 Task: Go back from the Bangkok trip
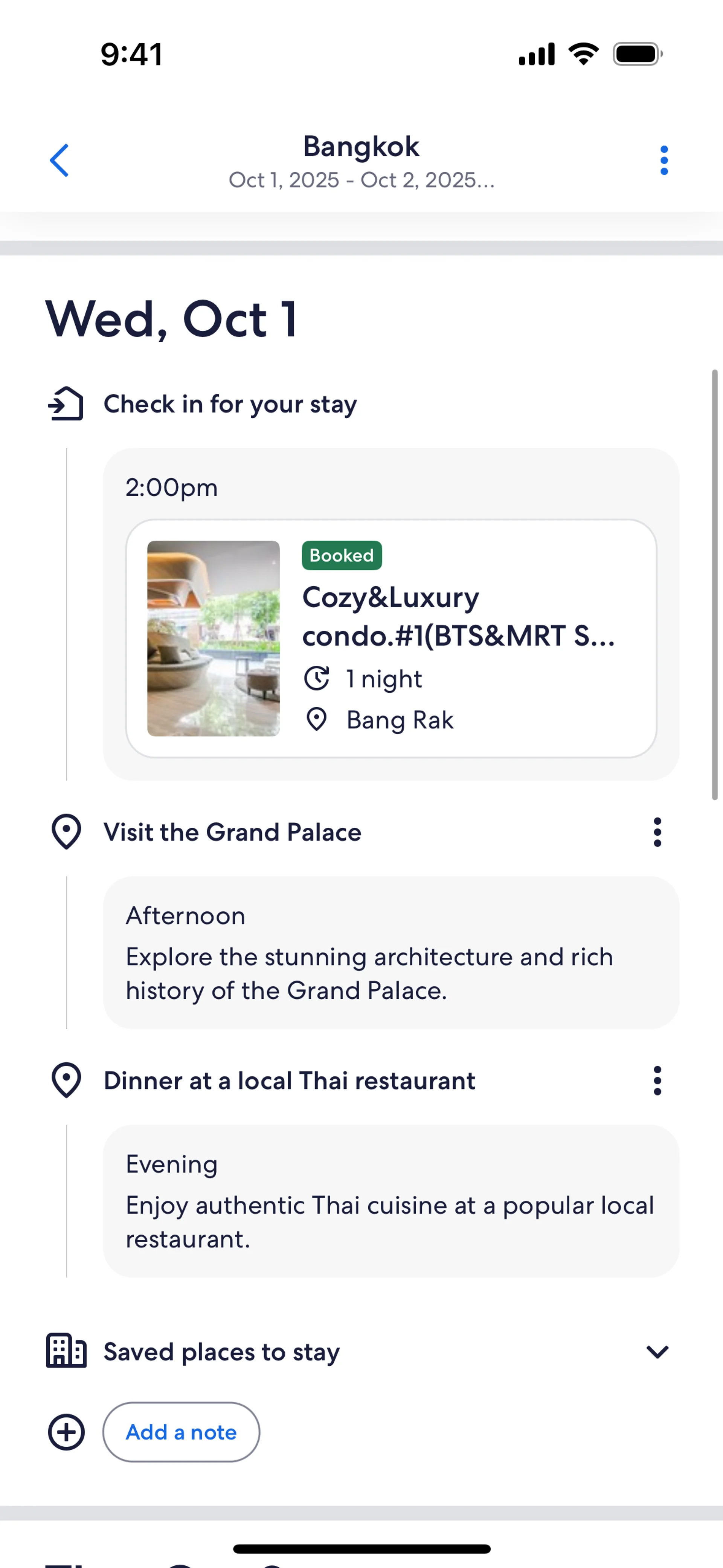59,161
